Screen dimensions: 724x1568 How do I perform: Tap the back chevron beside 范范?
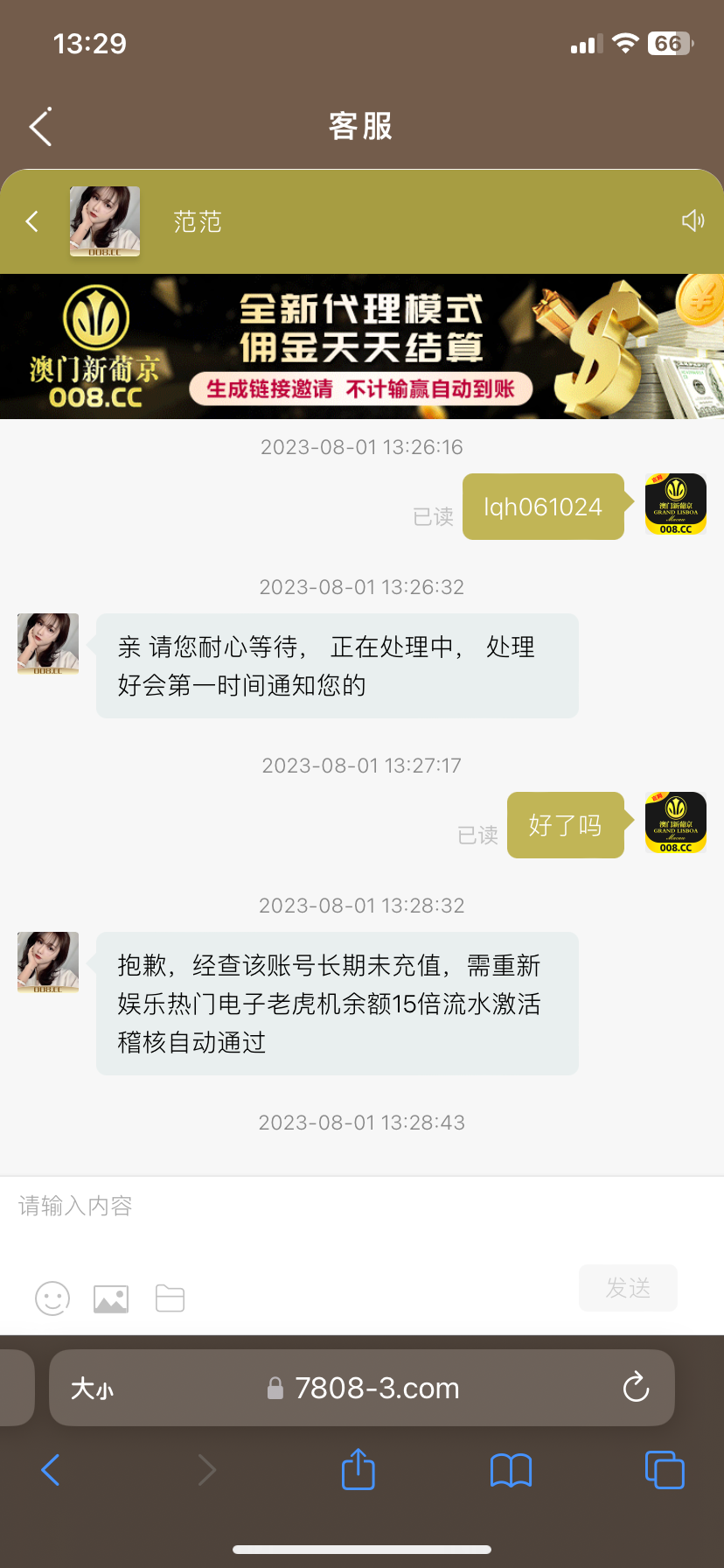tap(32, 221)
